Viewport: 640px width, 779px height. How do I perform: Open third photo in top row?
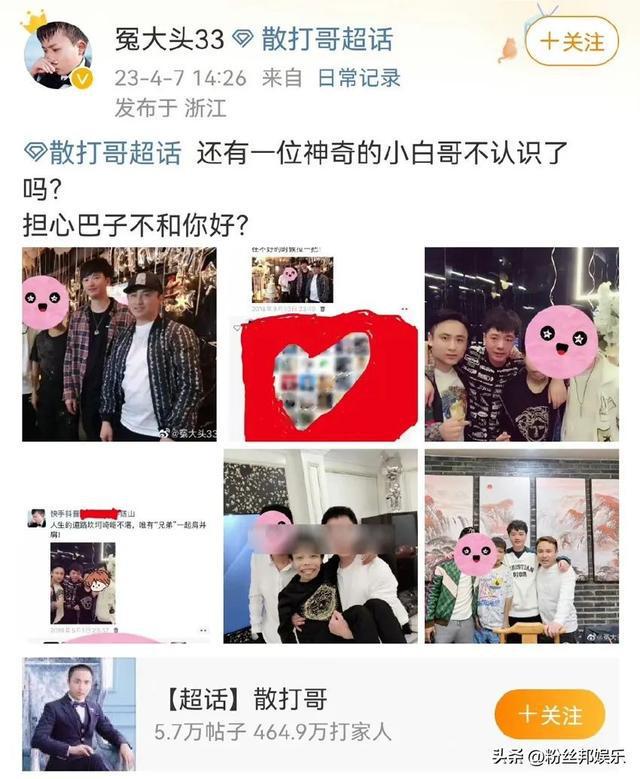(x=521, y=344)
